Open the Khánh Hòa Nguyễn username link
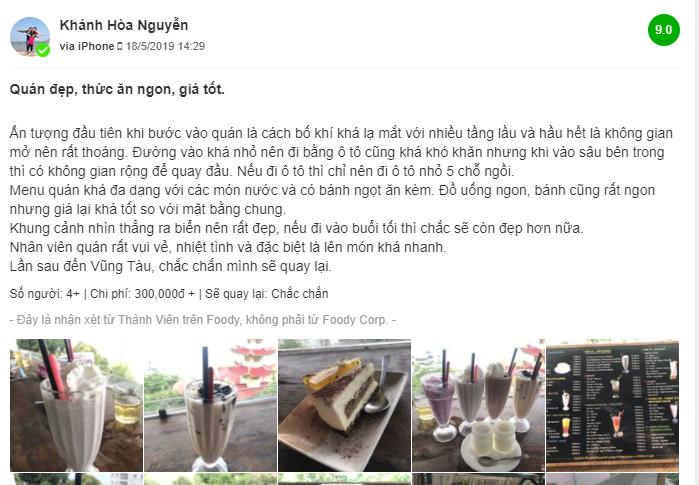Viewport: 699px width, 485px height. [124, 25]
